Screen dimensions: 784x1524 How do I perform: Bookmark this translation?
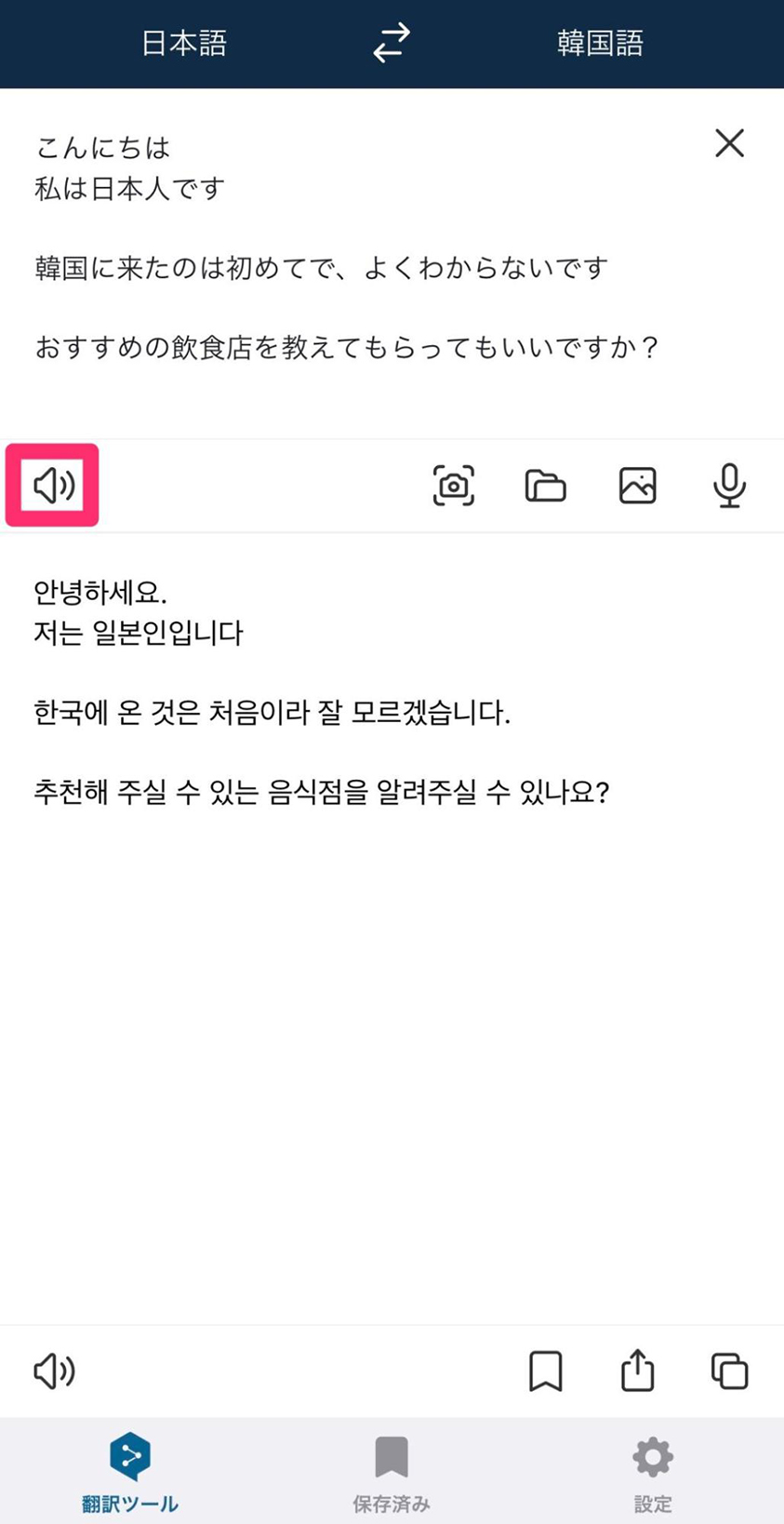[x=545, y=1371]
